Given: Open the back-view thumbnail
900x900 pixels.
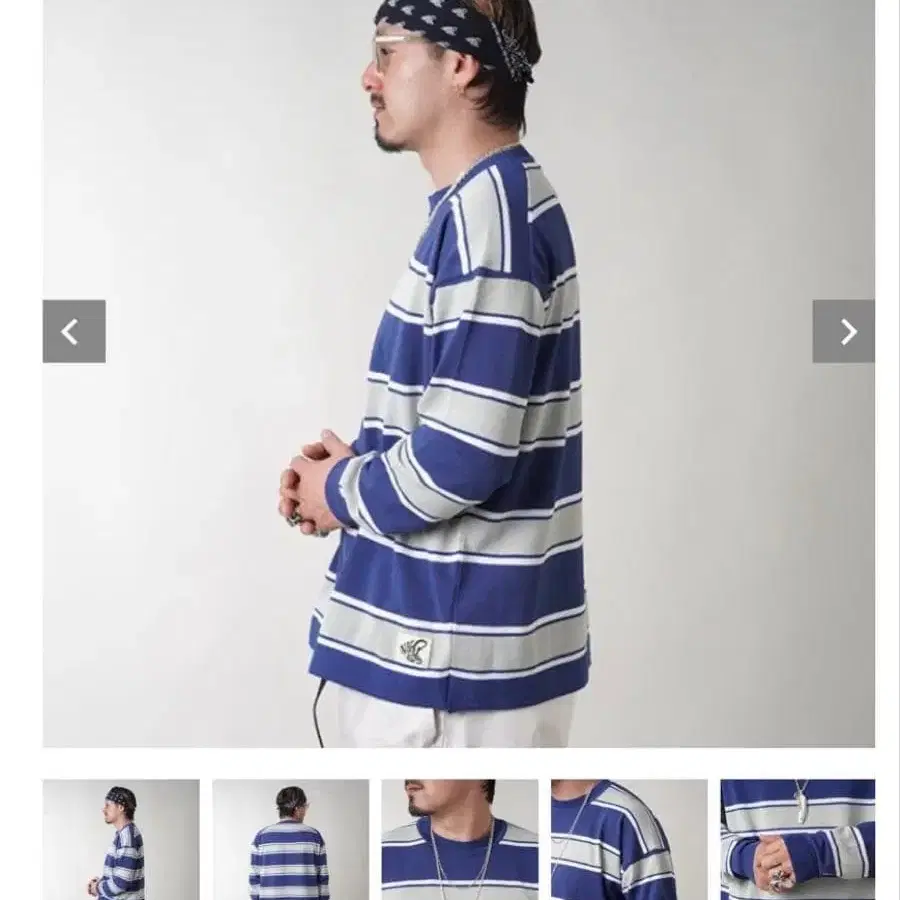Looking at the screenshot, I should pyautogui.click(x=290, y=839).
